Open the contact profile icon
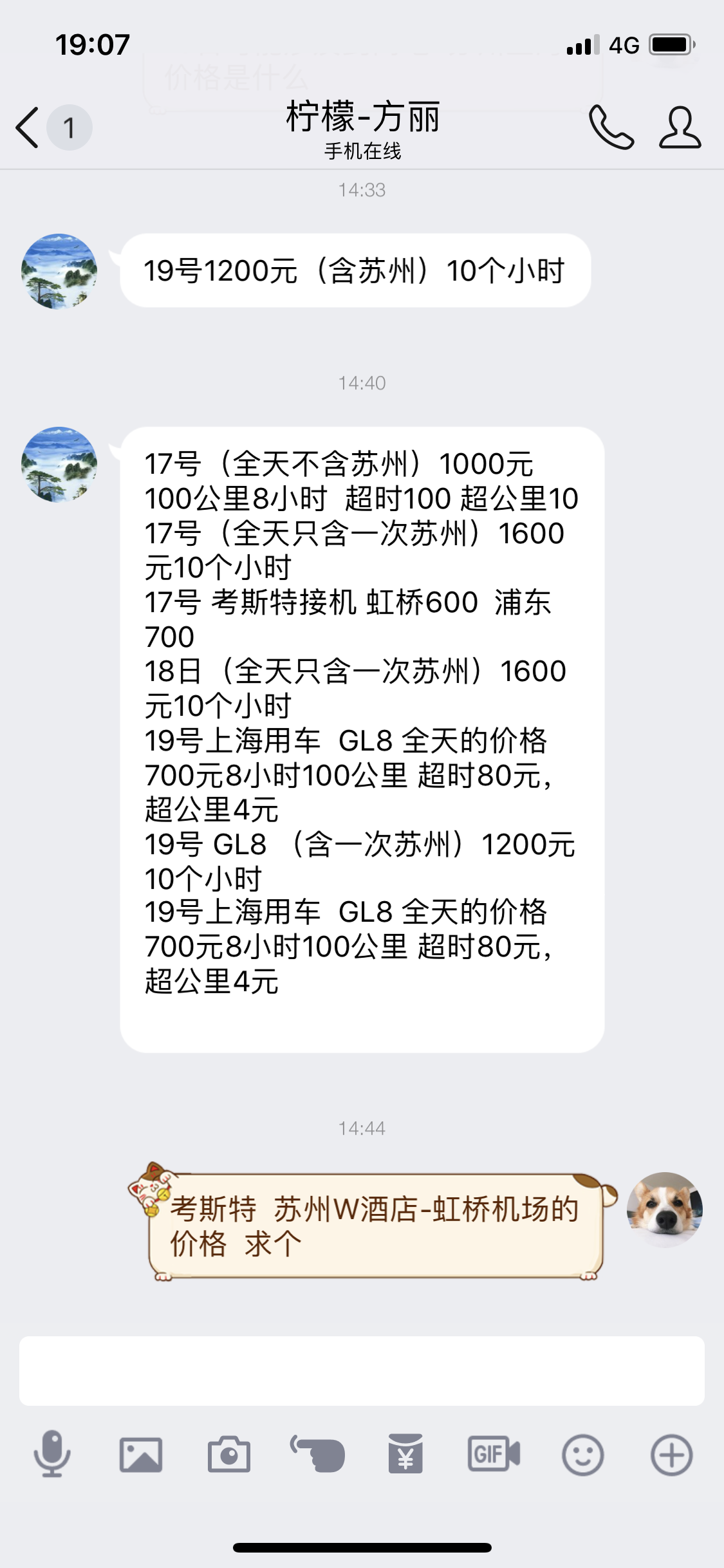The width and height of the screenshot is (724, 1568). pyautogui.click(x=680, y=127)
